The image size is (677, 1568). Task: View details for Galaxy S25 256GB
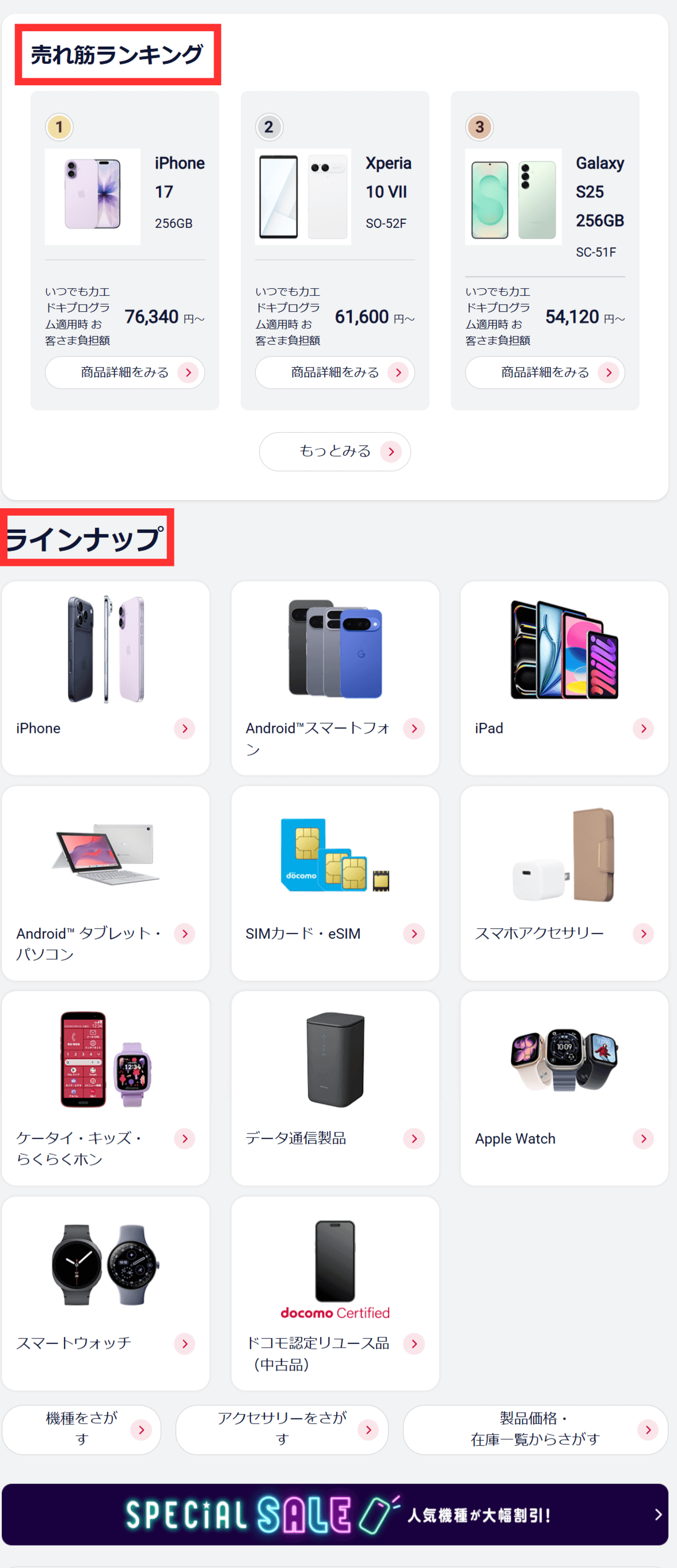544,372
